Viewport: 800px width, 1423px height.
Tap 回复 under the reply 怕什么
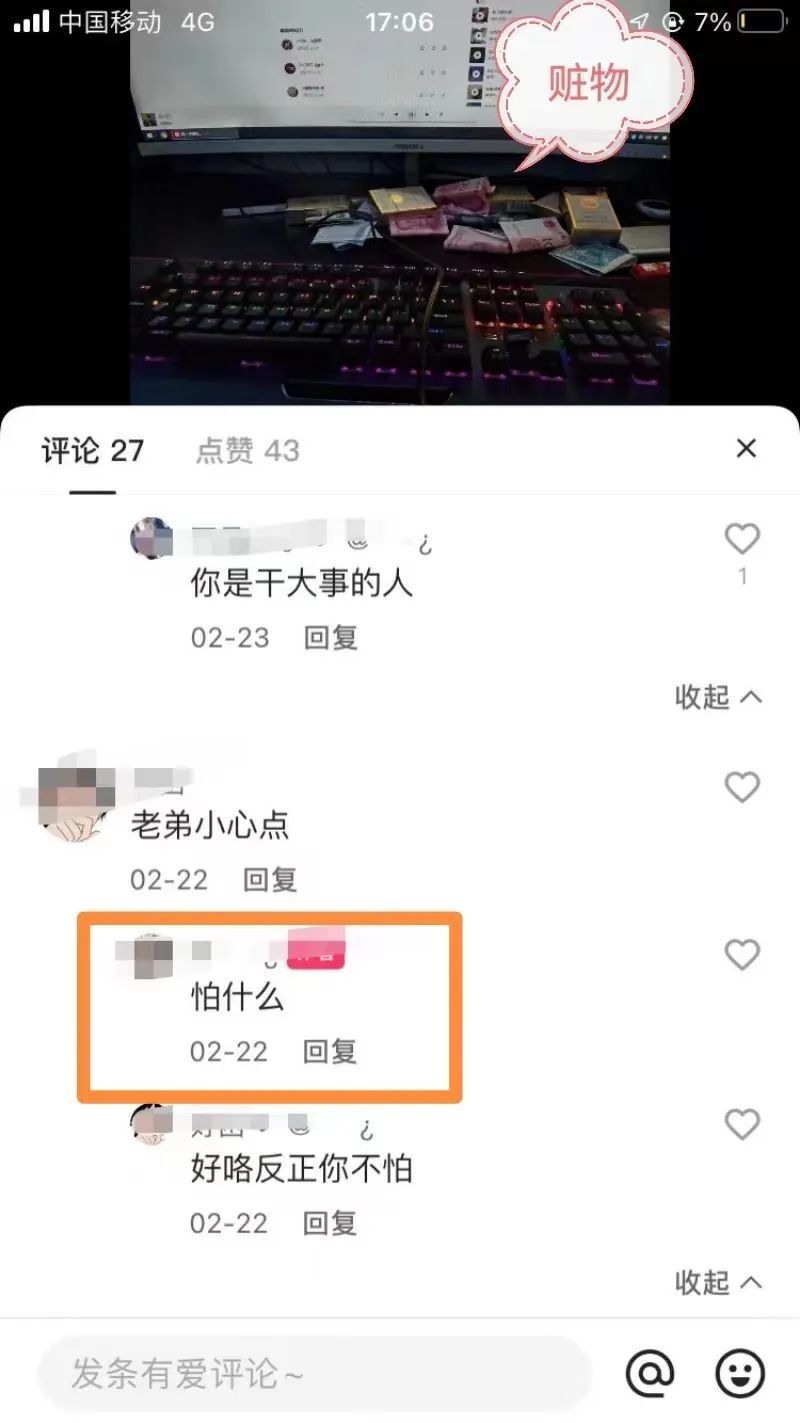pos(330,1051)
